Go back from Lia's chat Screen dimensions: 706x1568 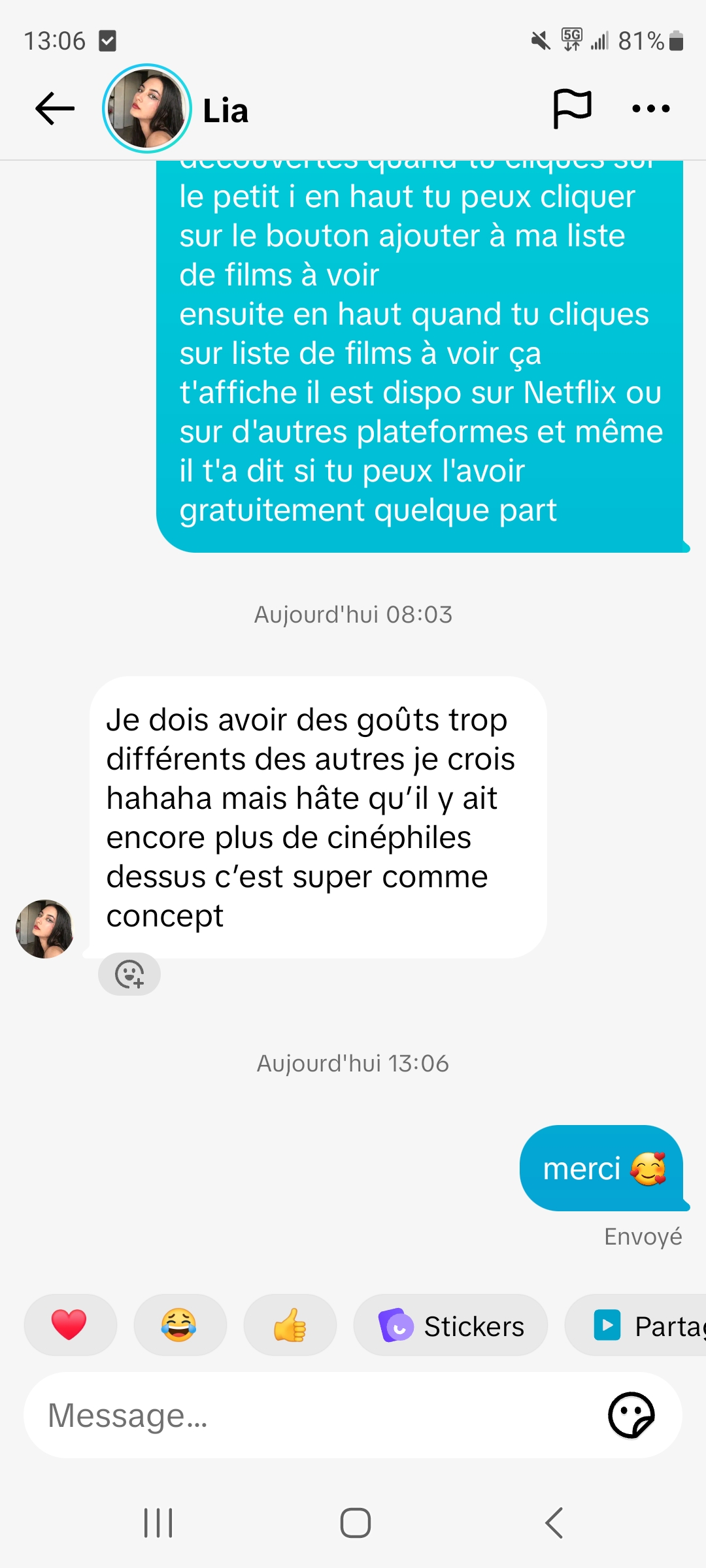point(55,109)
